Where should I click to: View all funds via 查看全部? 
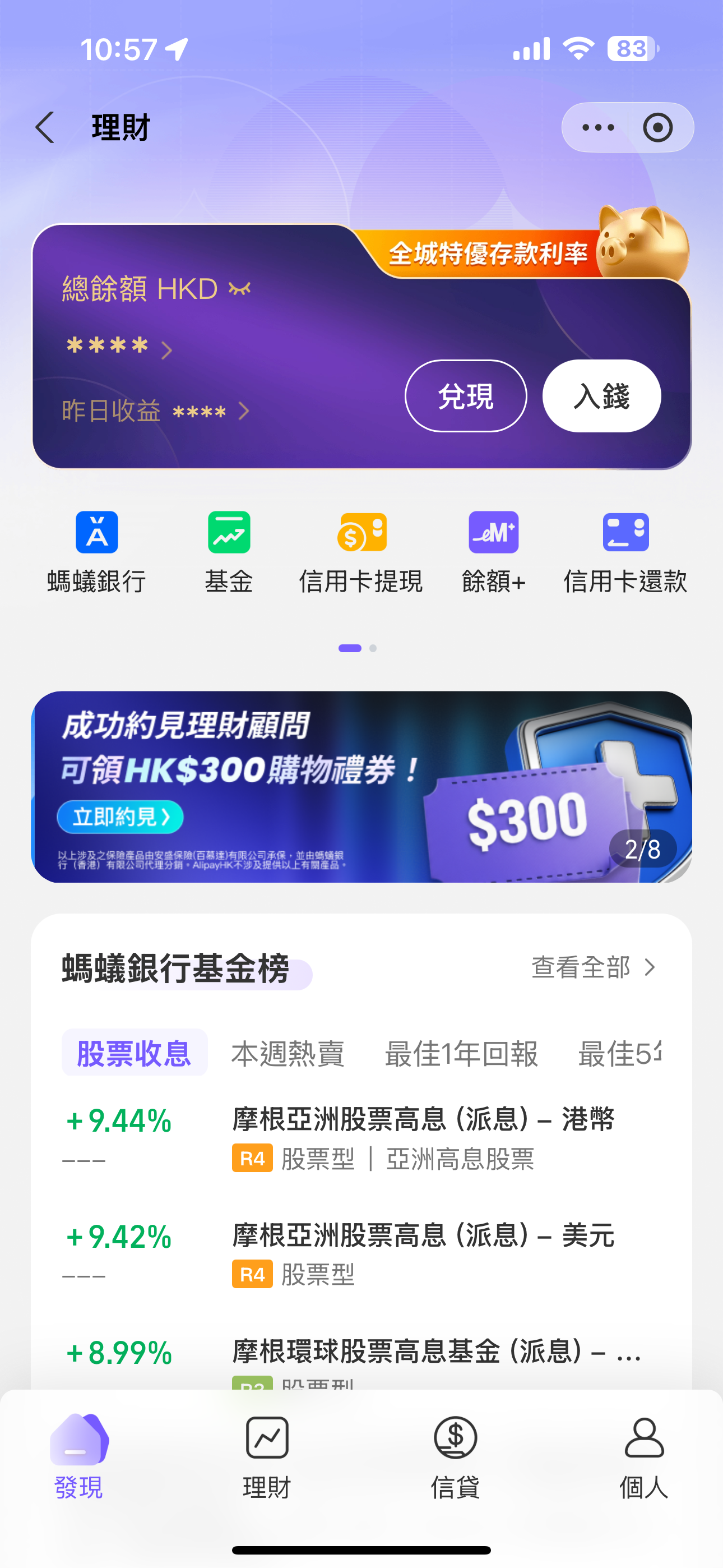[594, 967]
